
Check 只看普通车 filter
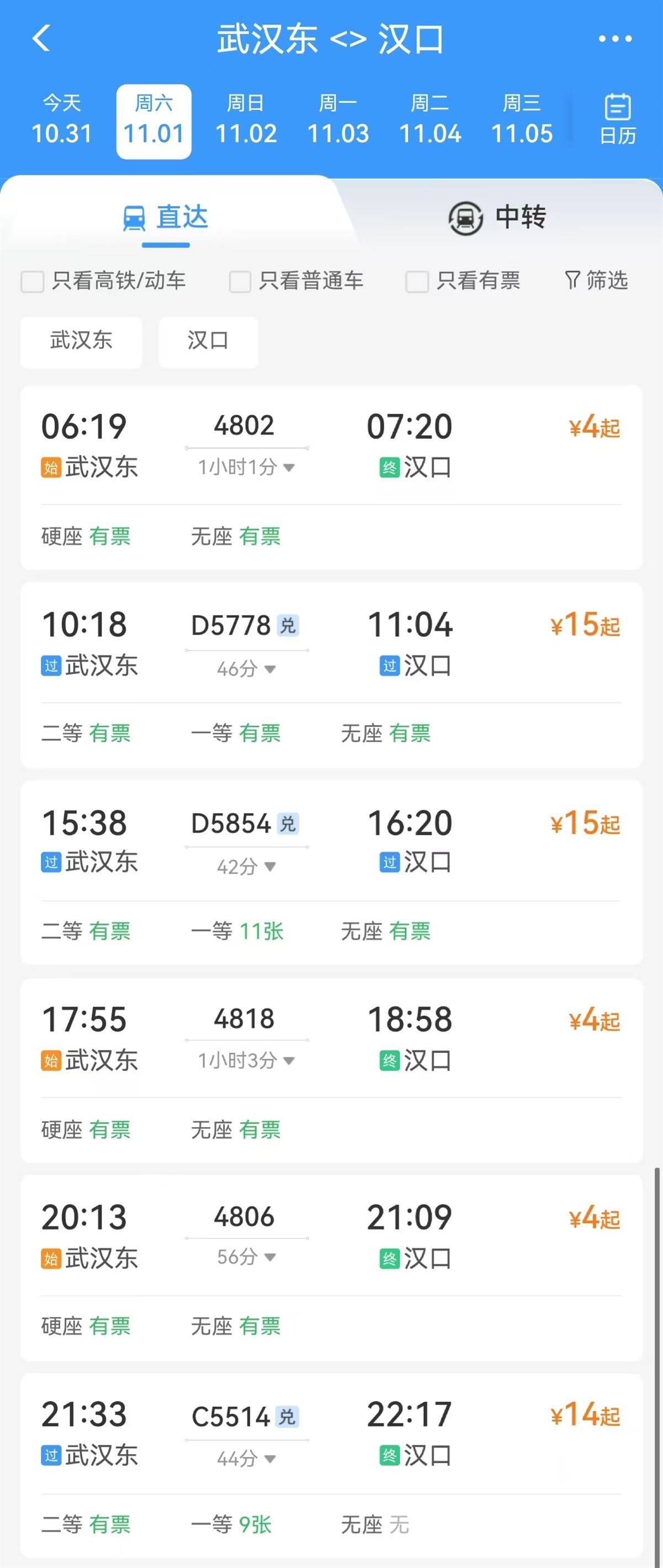(x=240, y=282)
